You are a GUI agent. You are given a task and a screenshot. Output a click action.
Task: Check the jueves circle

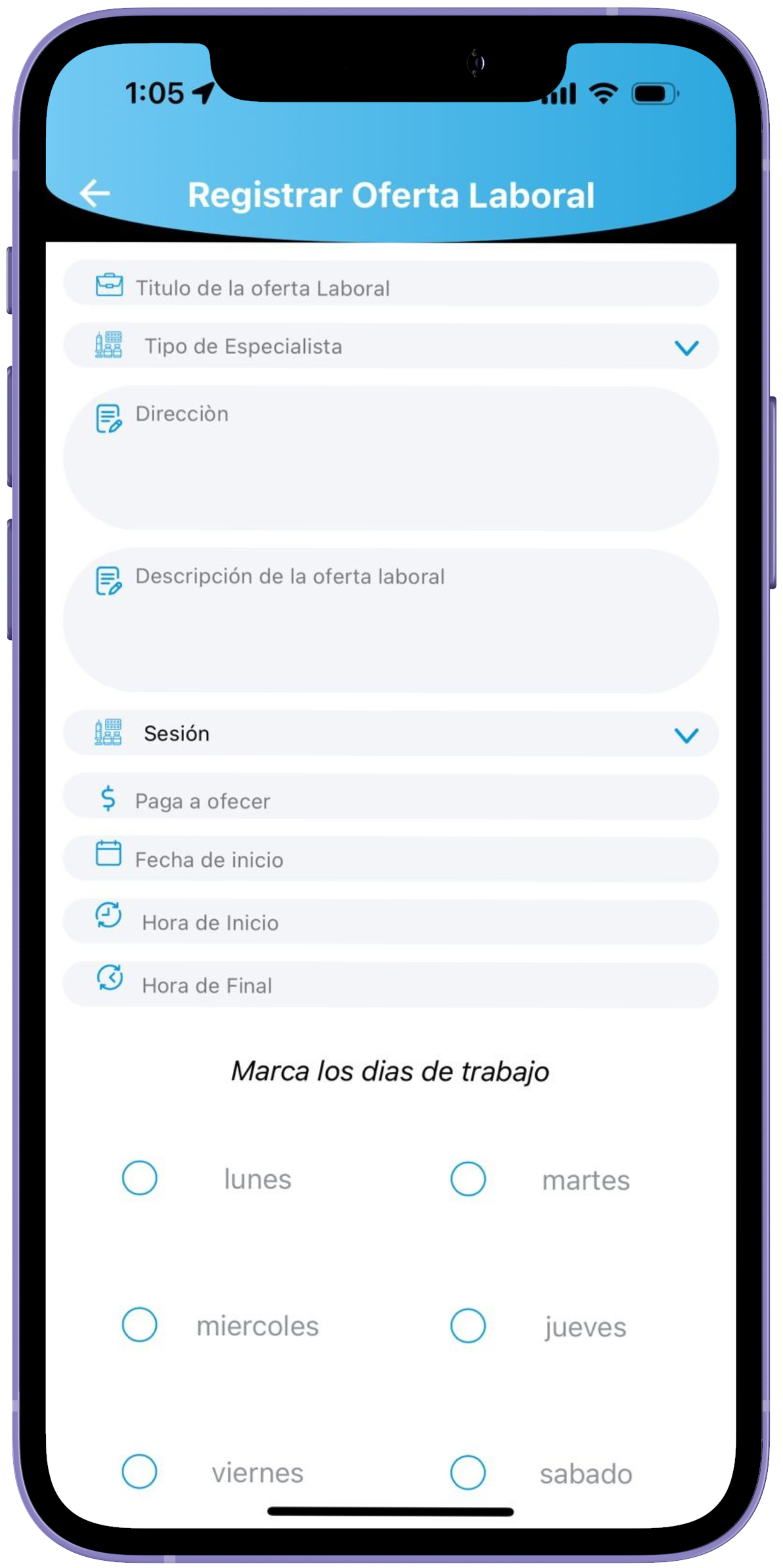(x=468, y=1326)
